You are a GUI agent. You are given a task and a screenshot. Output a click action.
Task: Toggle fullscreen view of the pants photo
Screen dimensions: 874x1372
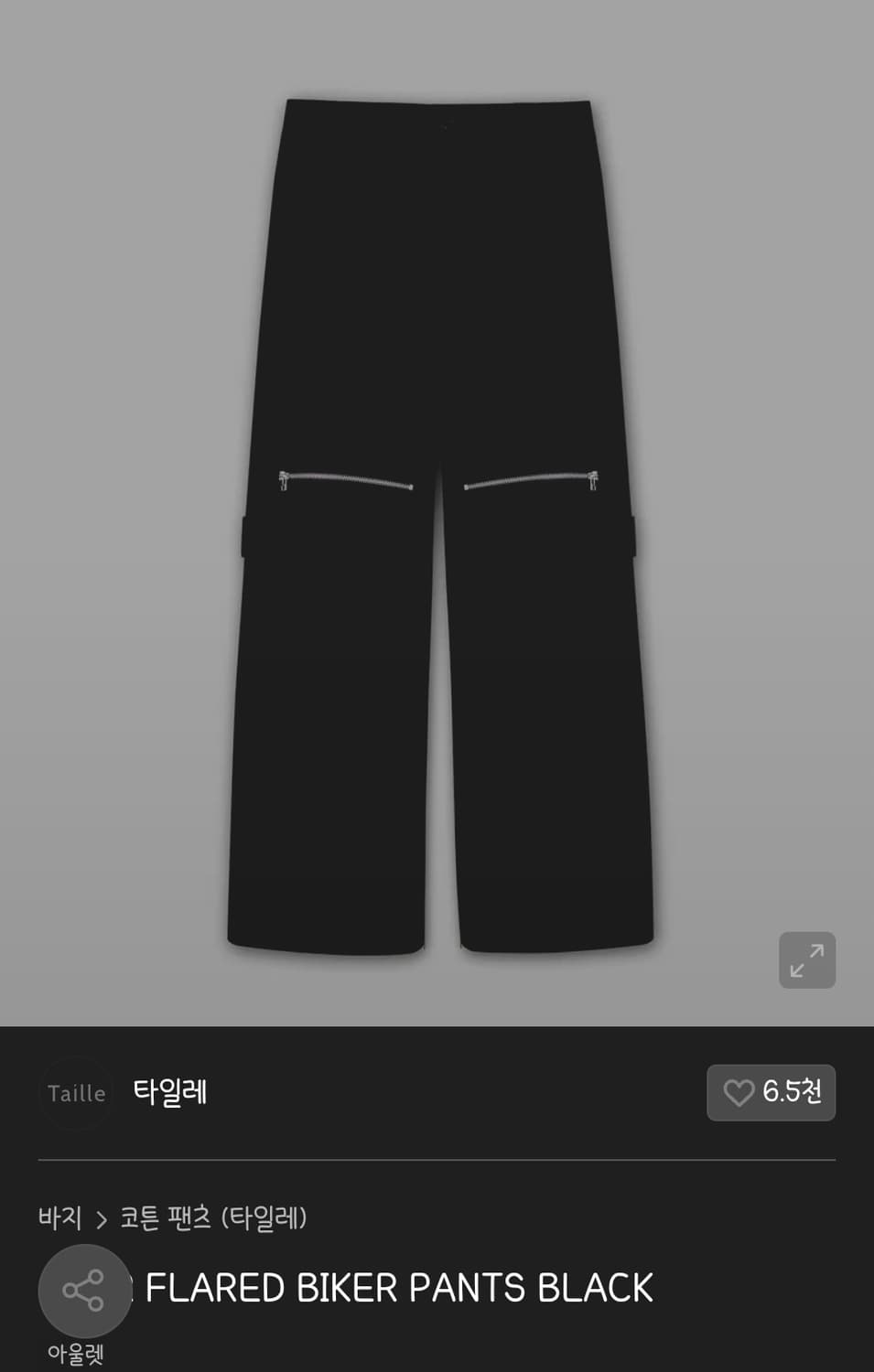(807, 959)
